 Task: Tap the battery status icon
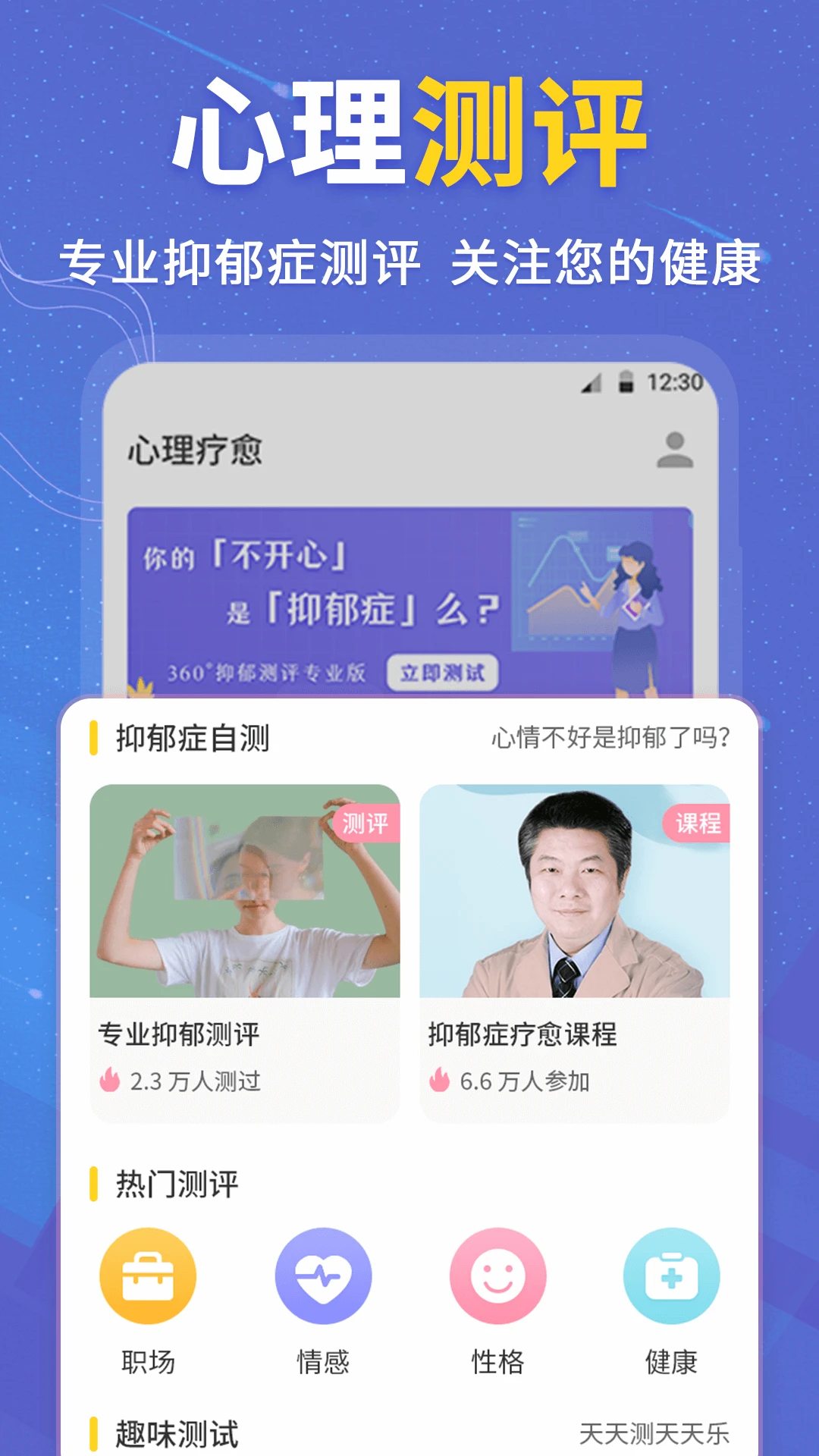click(626, 383)
